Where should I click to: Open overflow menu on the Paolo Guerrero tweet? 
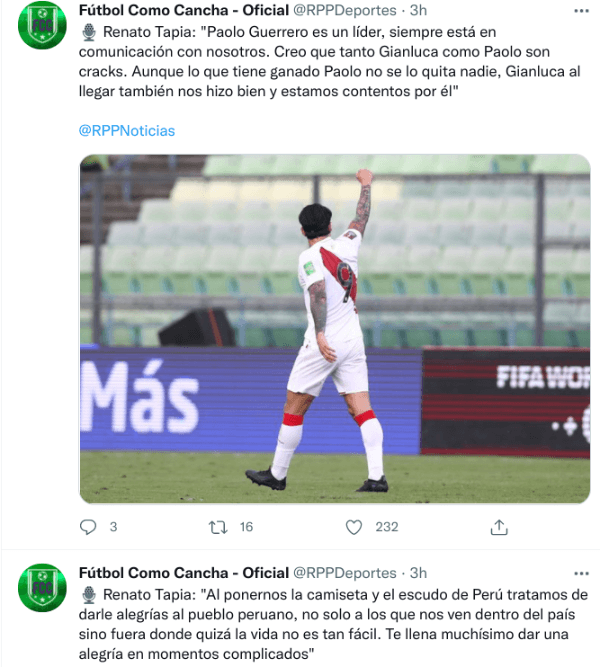point(581,12)
